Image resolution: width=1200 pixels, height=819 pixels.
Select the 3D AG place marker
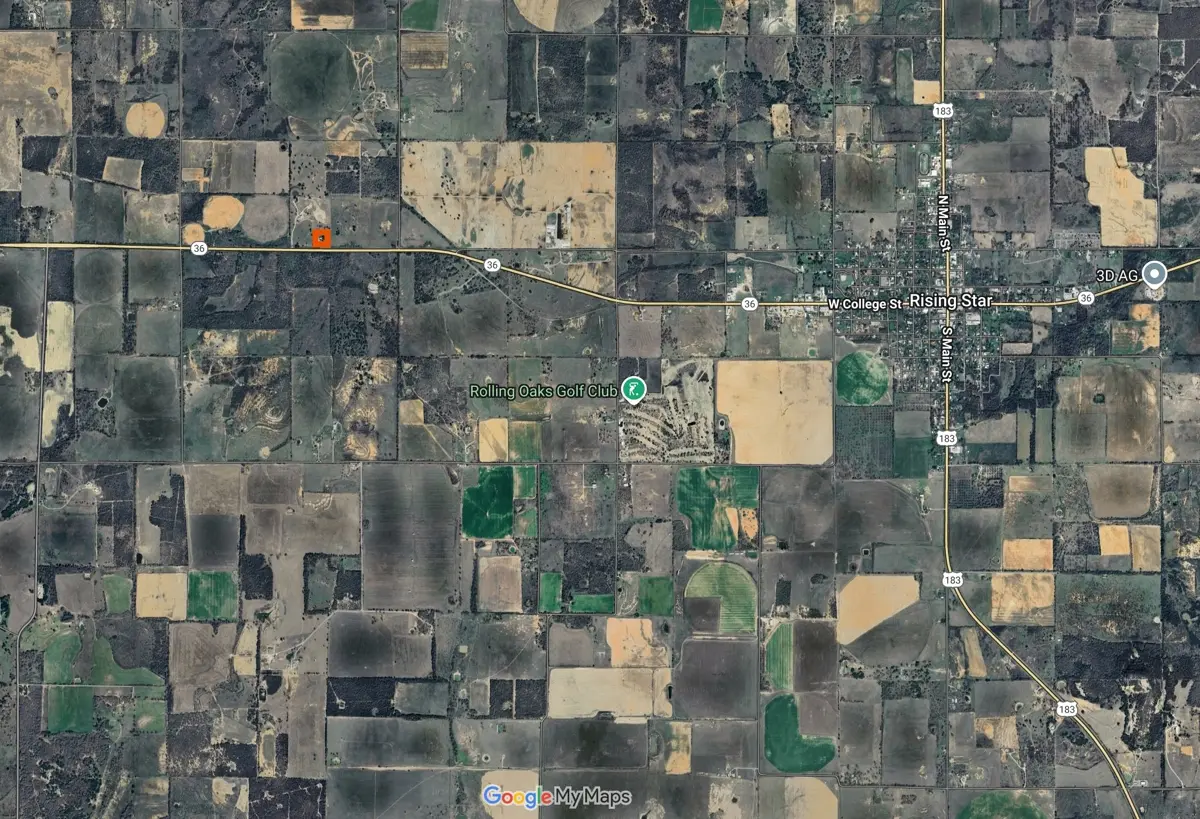coord(1155,274)
